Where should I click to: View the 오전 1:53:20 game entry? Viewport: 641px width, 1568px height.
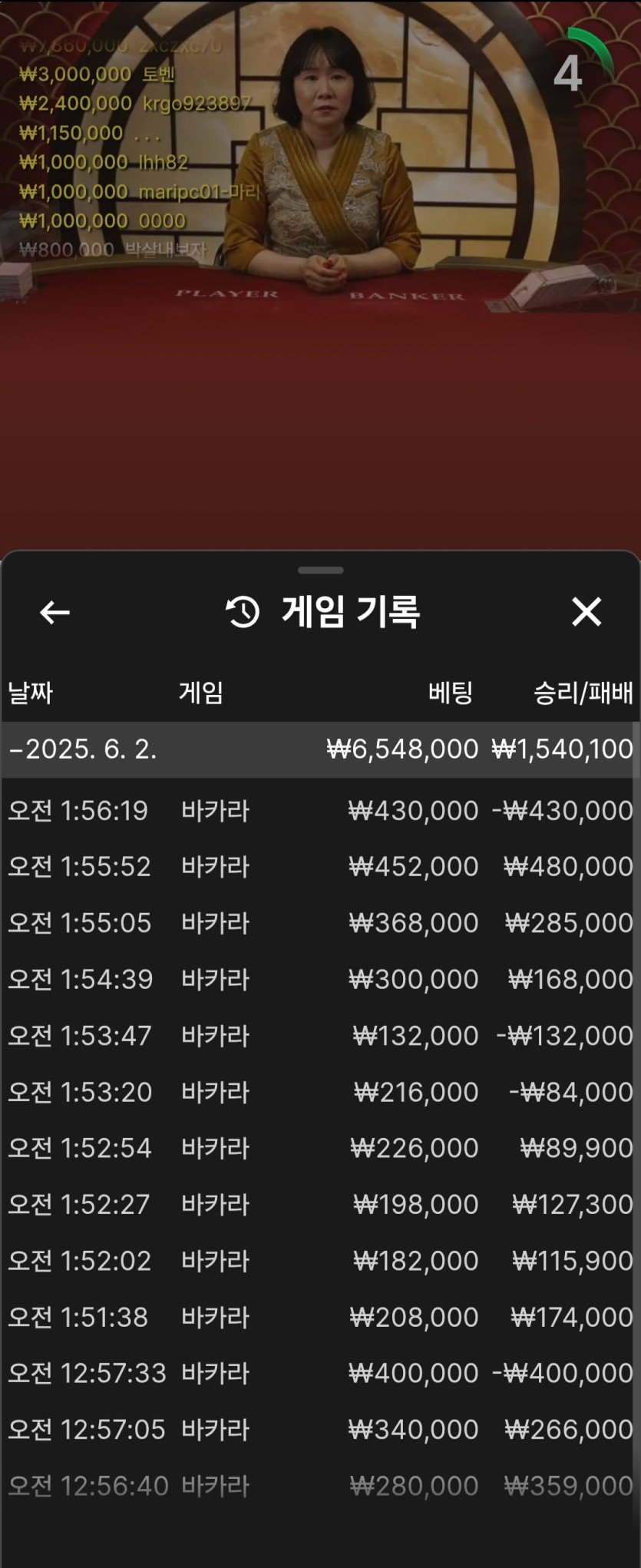[320, 1091]
